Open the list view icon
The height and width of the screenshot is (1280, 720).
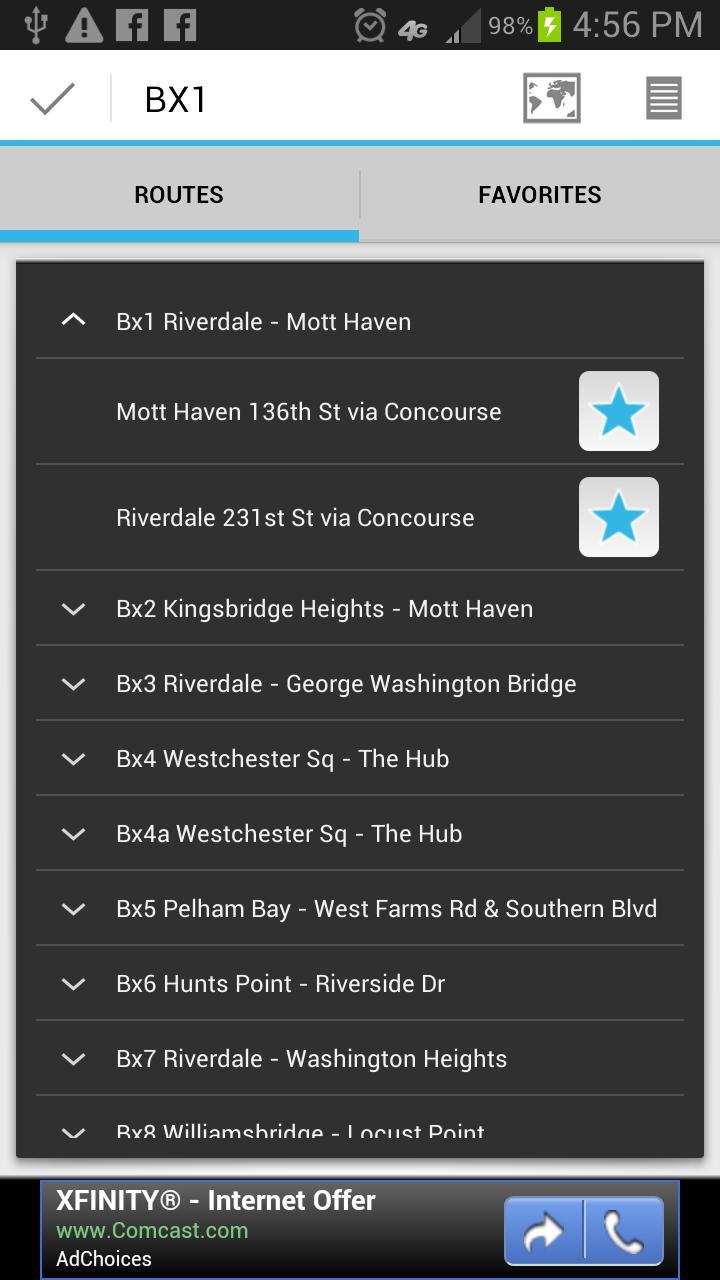[x=663, y=99]
